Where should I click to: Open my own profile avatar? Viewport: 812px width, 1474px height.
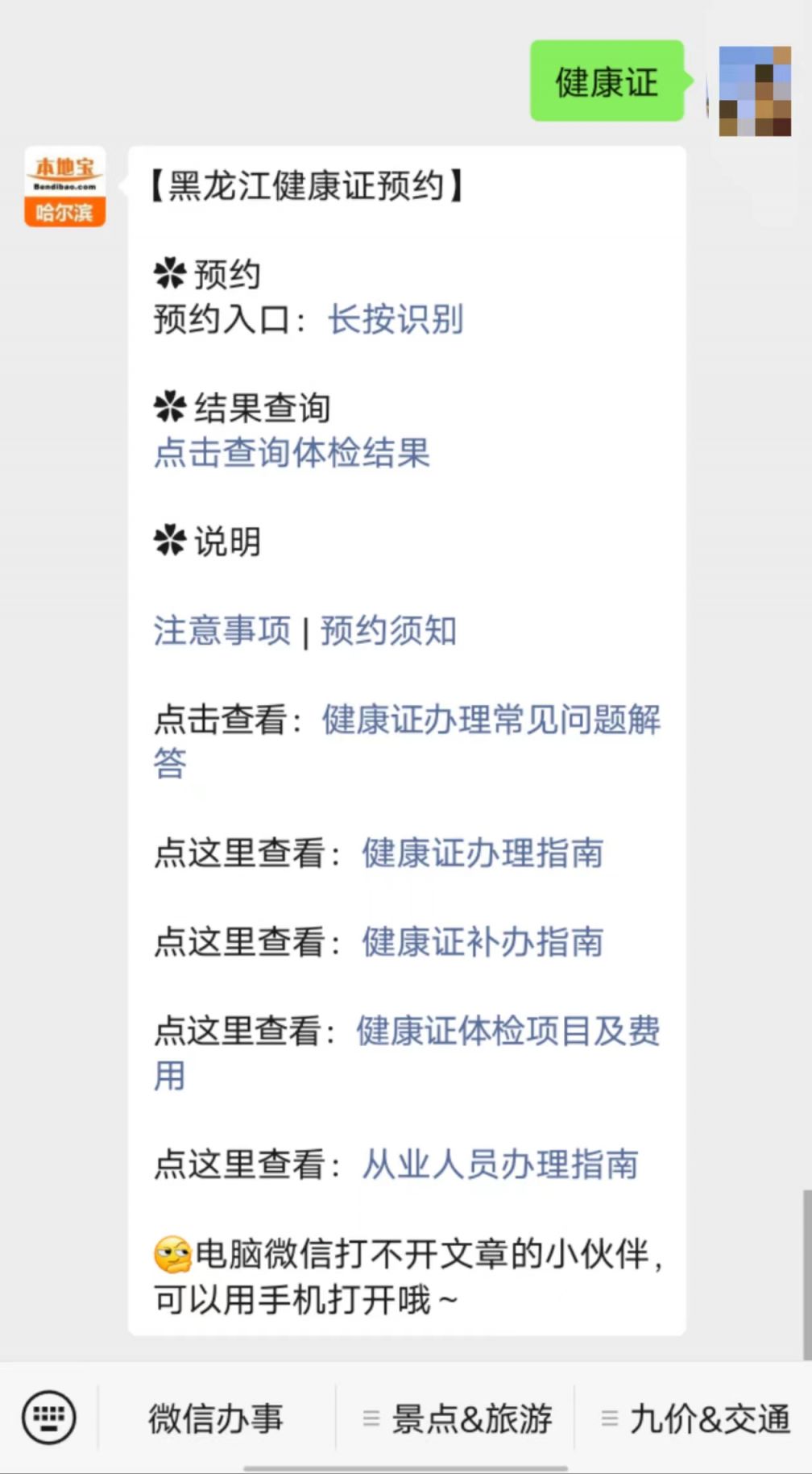tap(755, 90)
